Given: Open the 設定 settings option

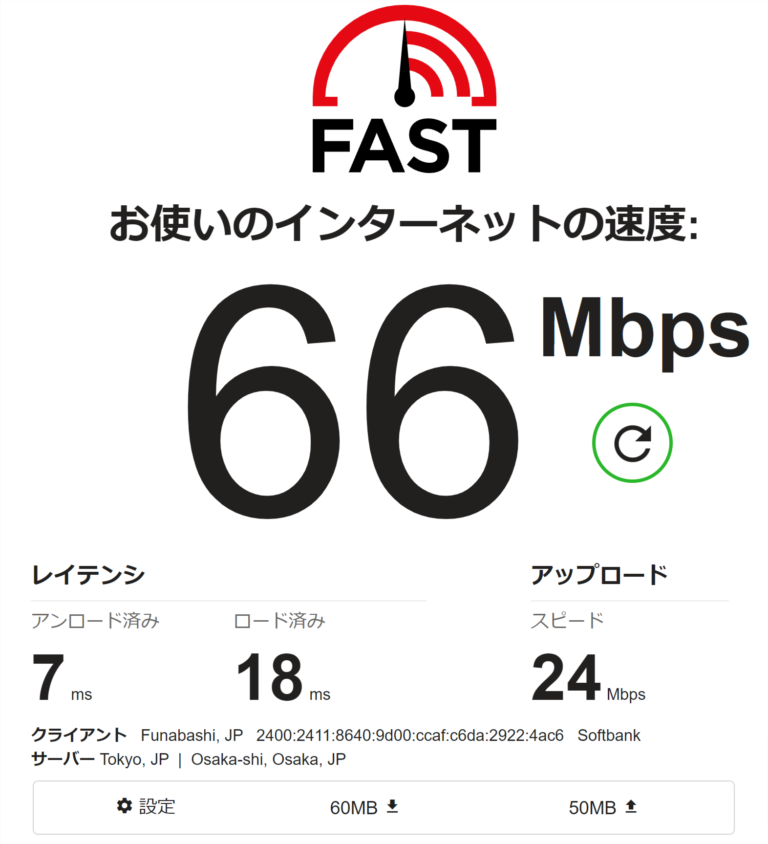Looking at the screenshot, I should tap(146, 806).
